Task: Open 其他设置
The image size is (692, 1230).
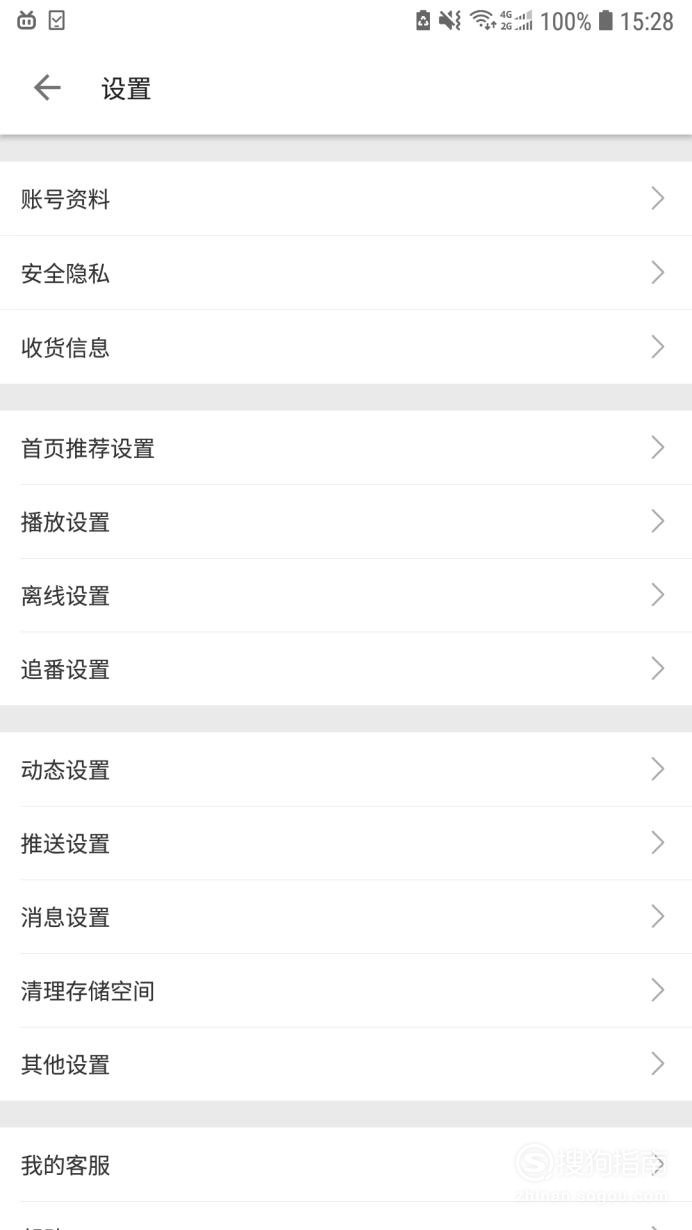Action: coord(346,1065)
